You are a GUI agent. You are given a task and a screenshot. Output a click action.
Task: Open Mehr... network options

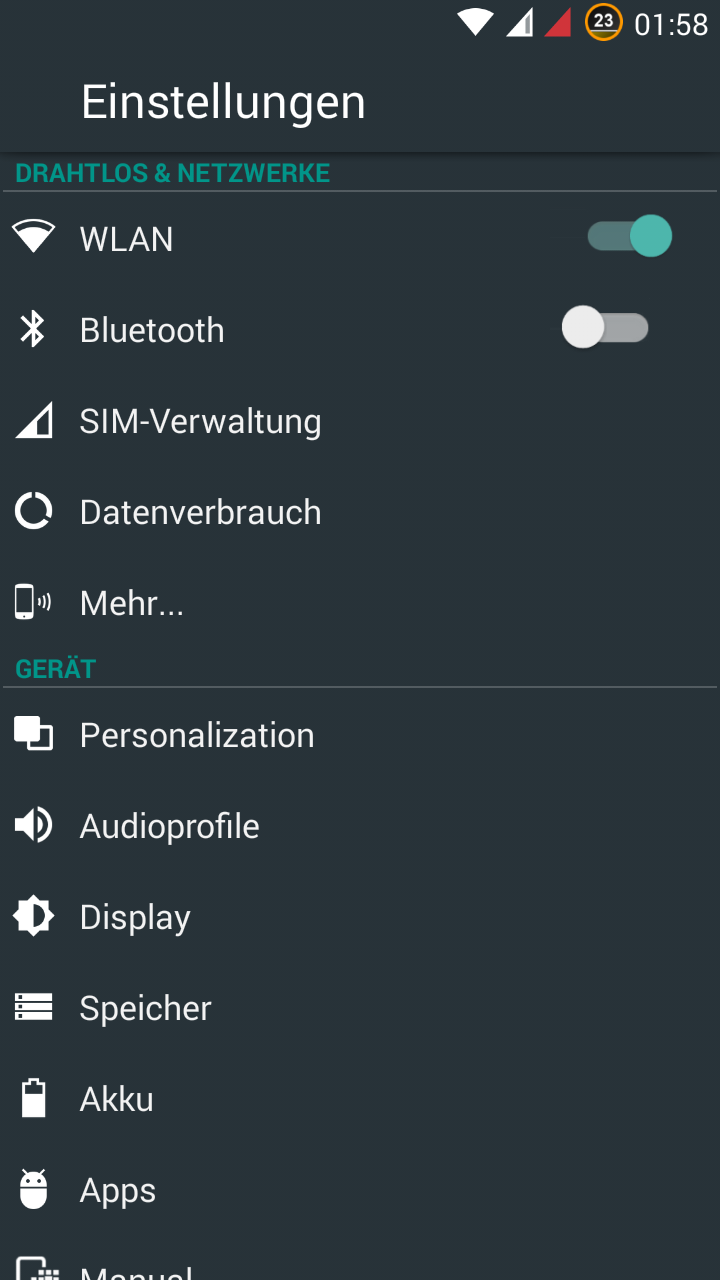(132, 603)
